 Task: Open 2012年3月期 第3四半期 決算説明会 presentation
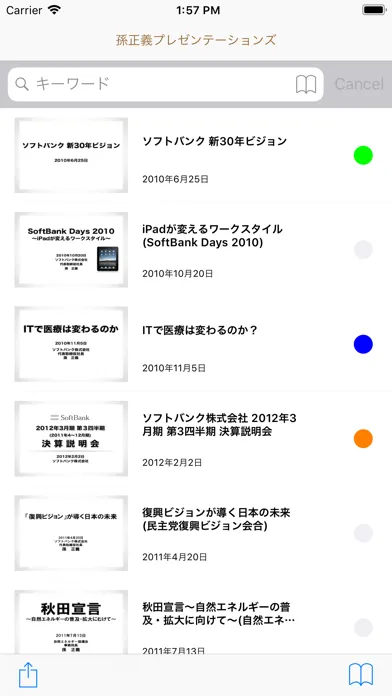coord(196,439)
